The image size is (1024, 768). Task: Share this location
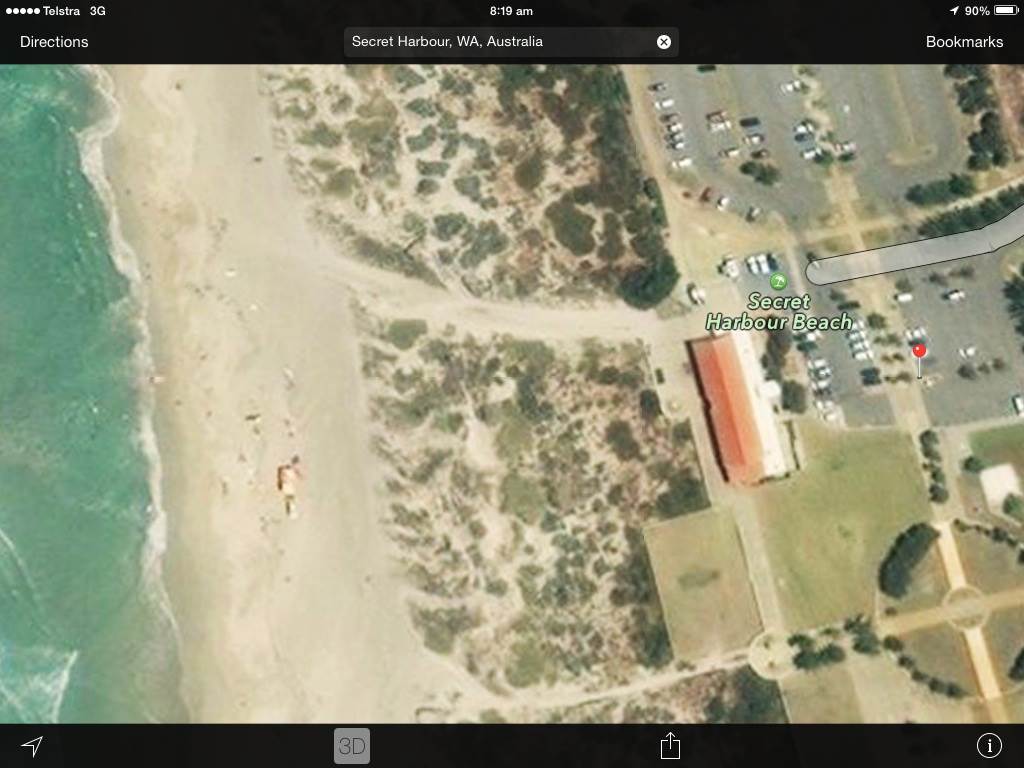coord(670,746)
